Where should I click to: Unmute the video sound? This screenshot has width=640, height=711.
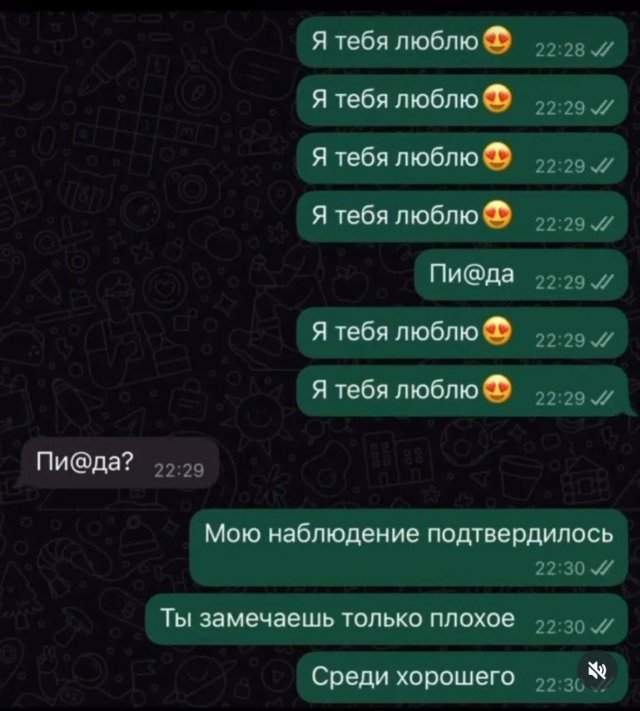pos(596,670)
